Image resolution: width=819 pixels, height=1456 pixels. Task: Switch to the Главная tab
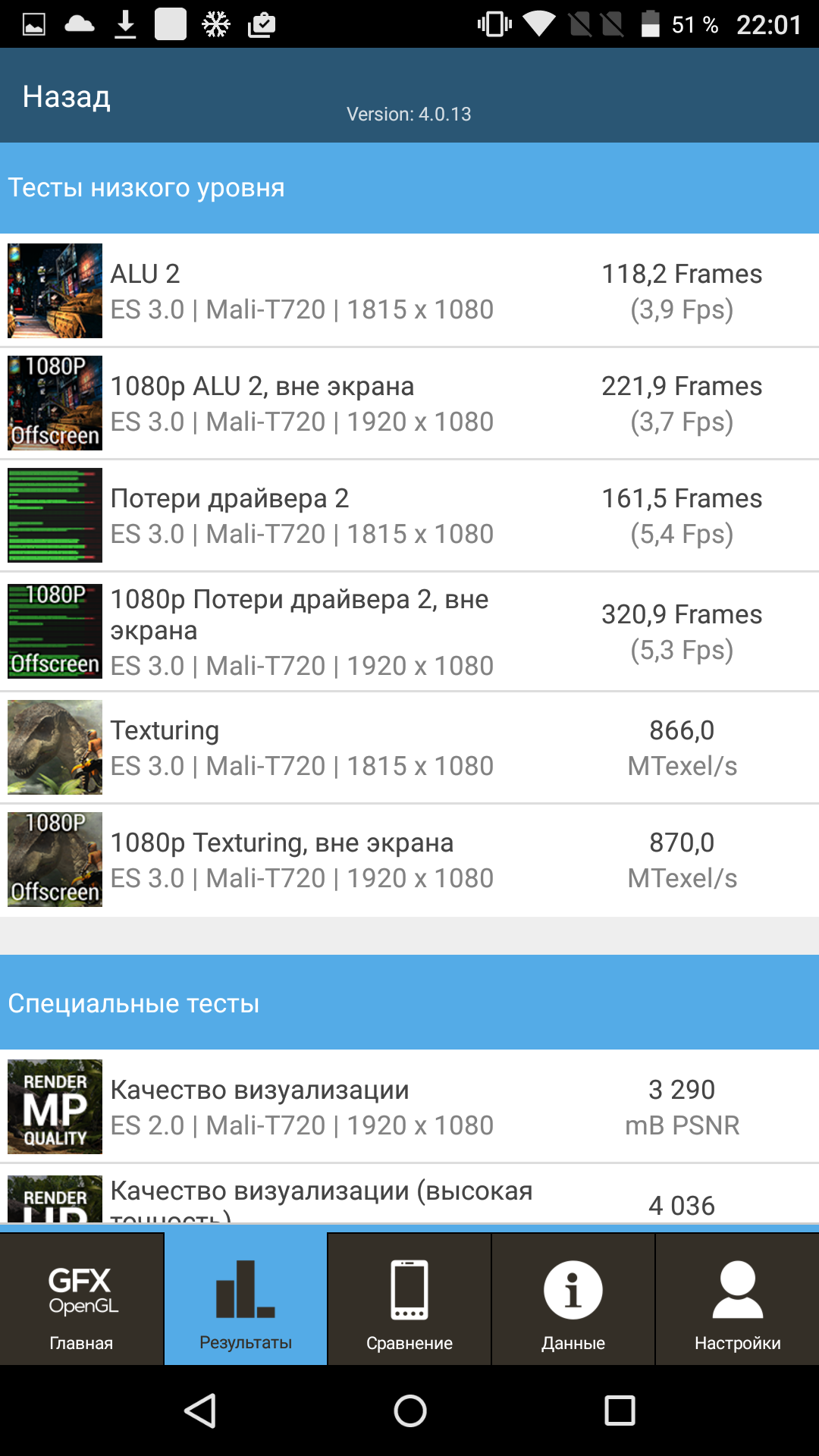tap(81, 1299)
